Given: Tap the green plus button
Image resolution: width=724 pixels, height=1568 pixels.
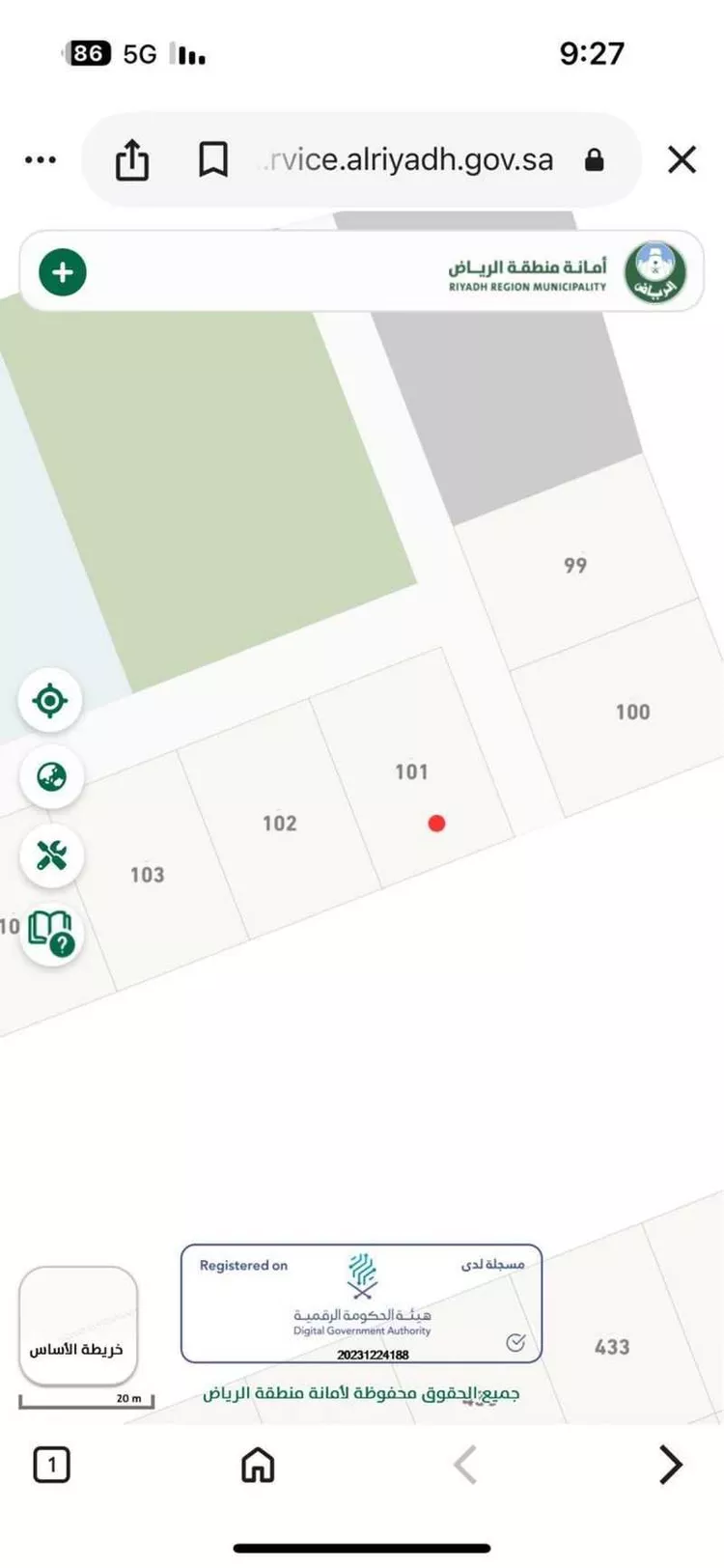Looking at the screenshot, I should tap(63, 272).
